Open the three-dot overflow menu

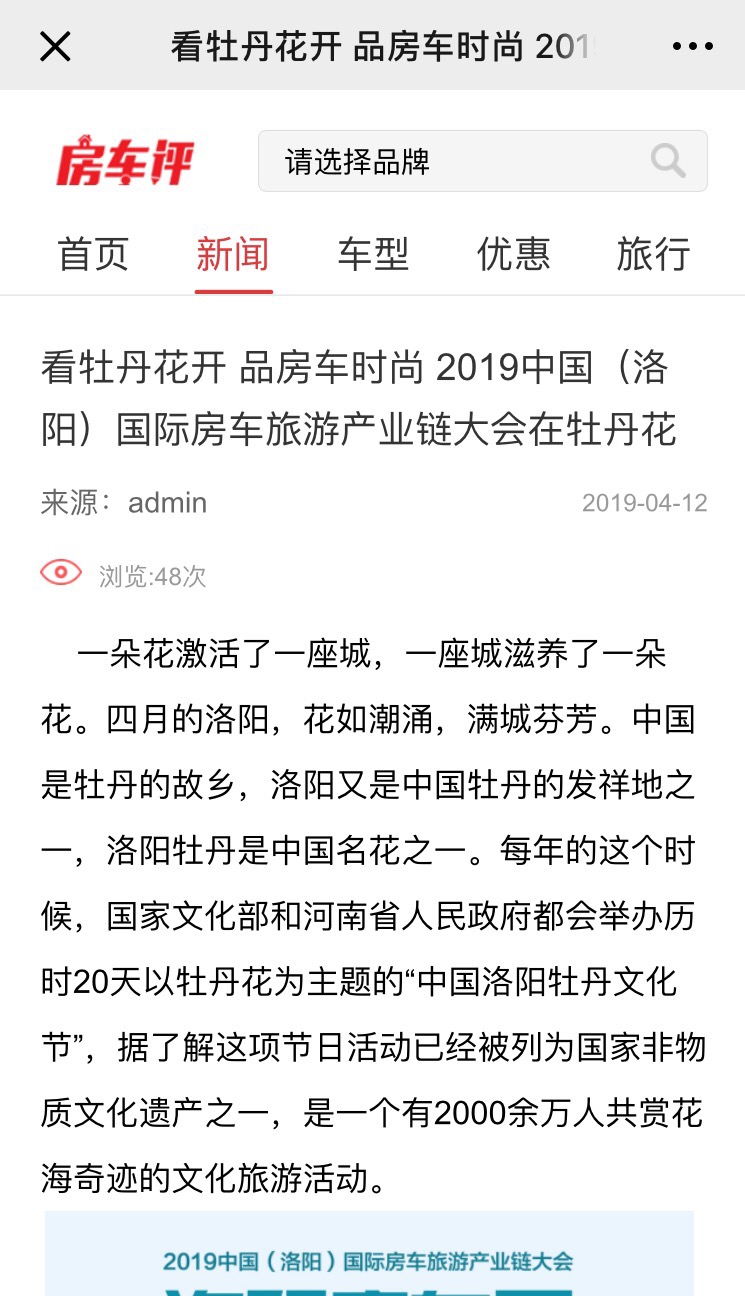coord(692,46)
